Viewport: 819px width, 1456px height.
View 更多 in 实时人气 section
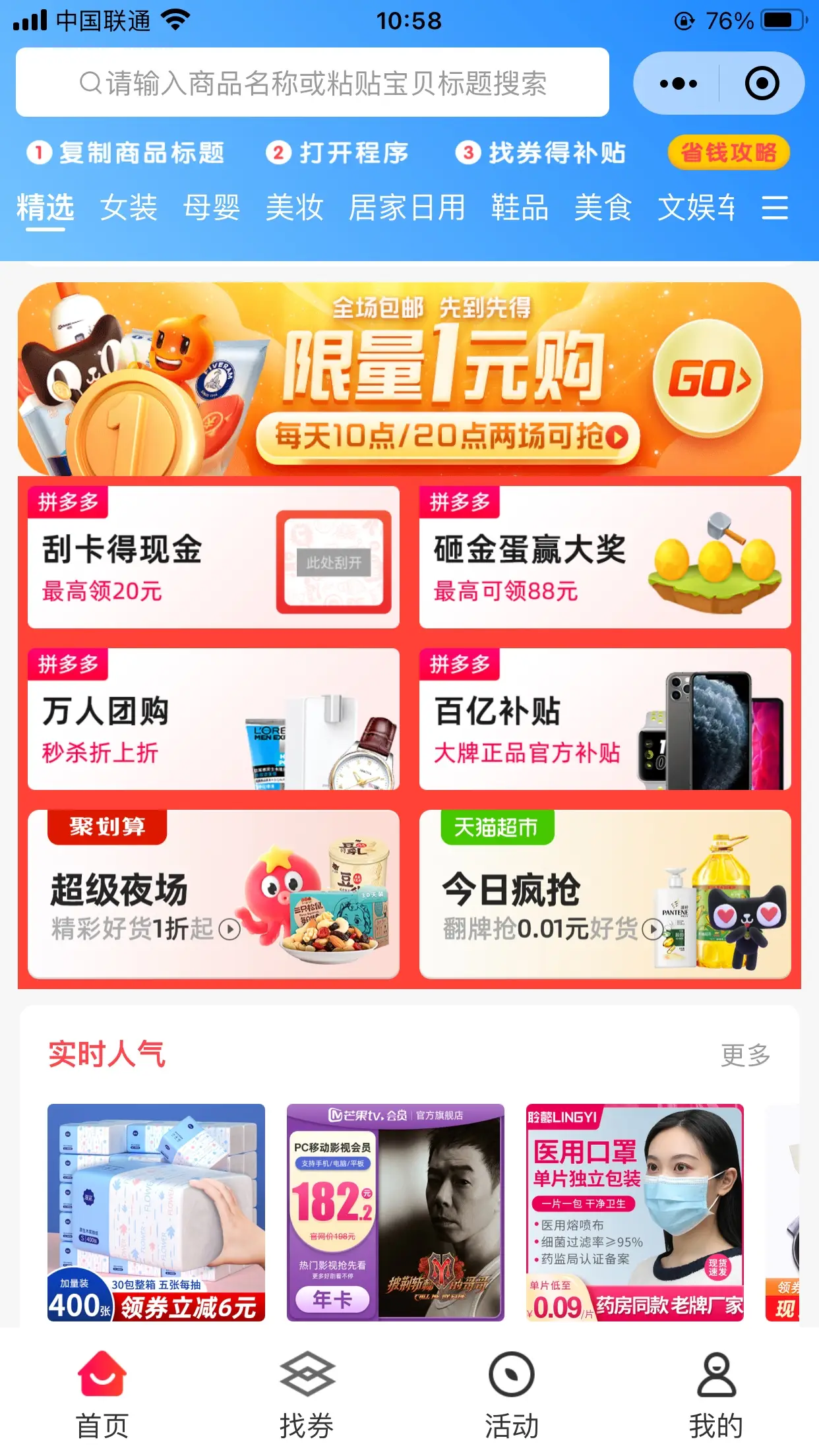[744, 1055]
